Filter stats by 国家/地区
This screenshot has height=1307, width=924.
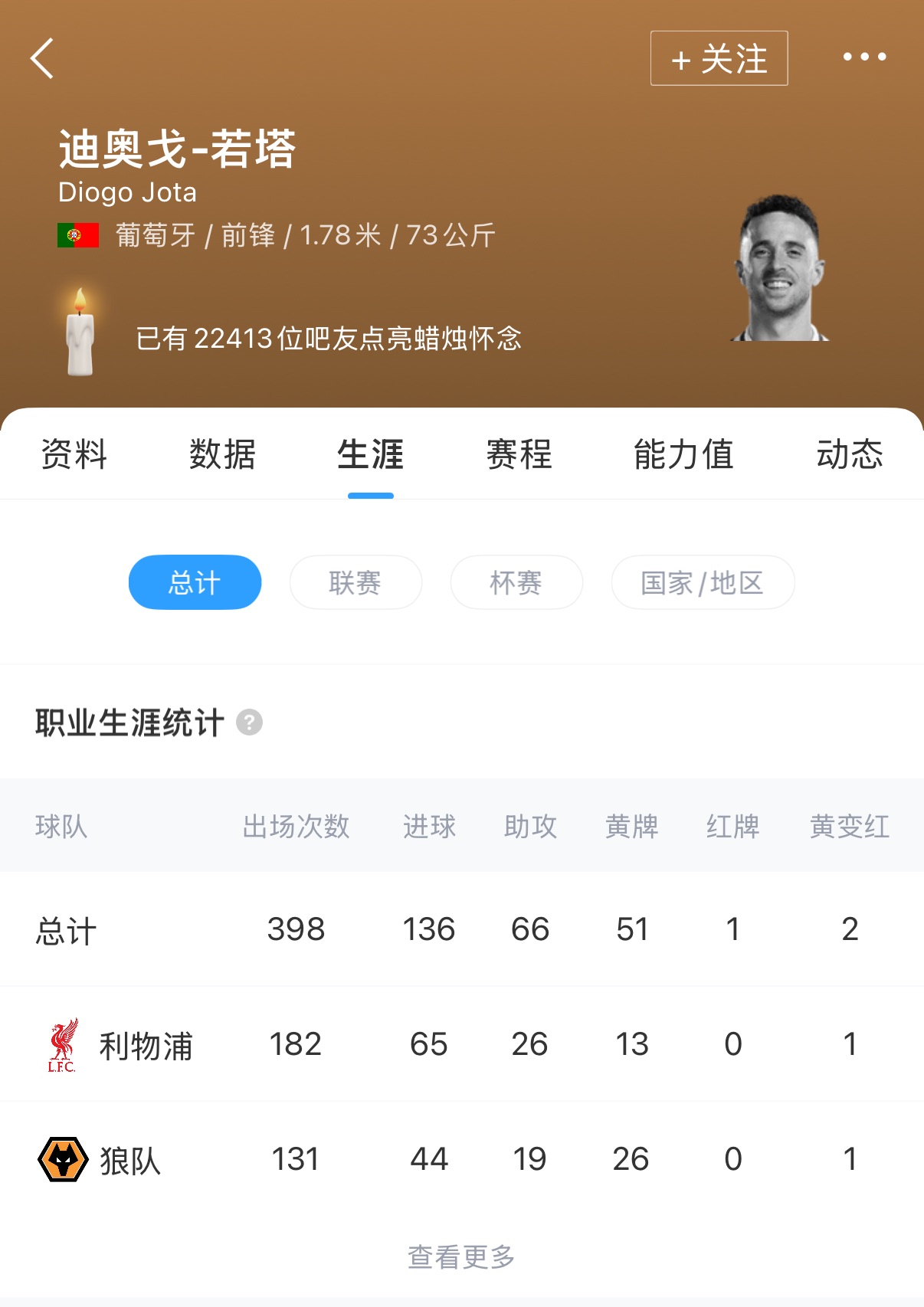tap(703, 583)
